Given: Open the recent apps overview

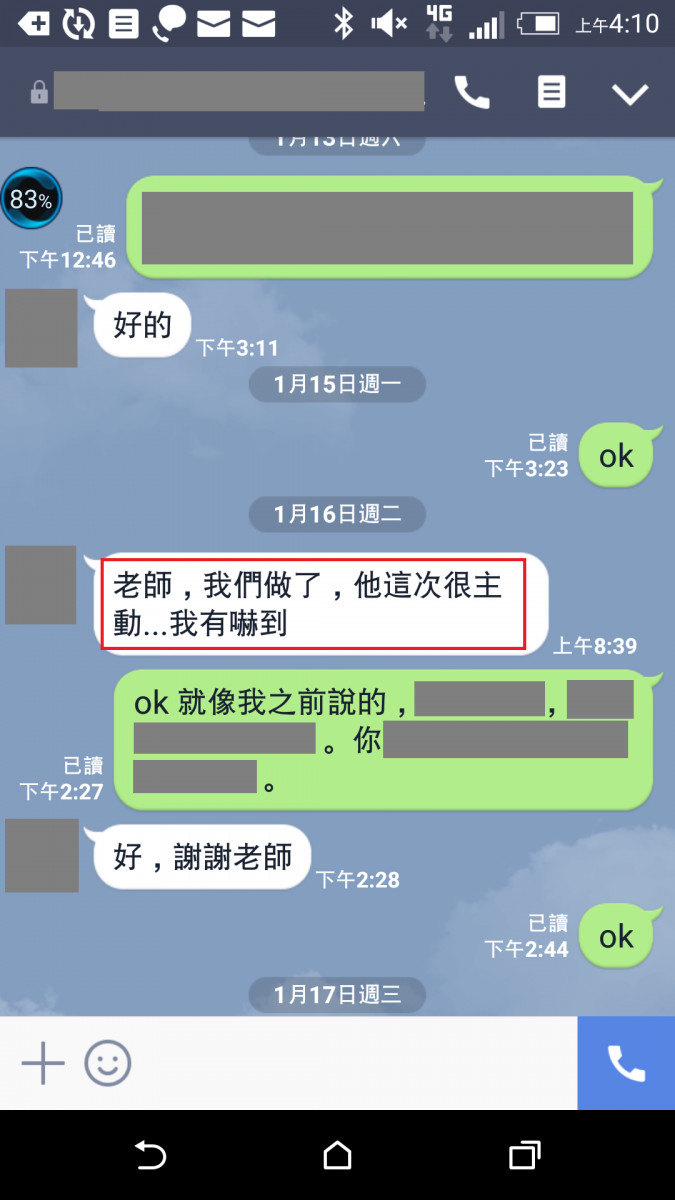Looking at the screenshot, I should [524, 1156].
